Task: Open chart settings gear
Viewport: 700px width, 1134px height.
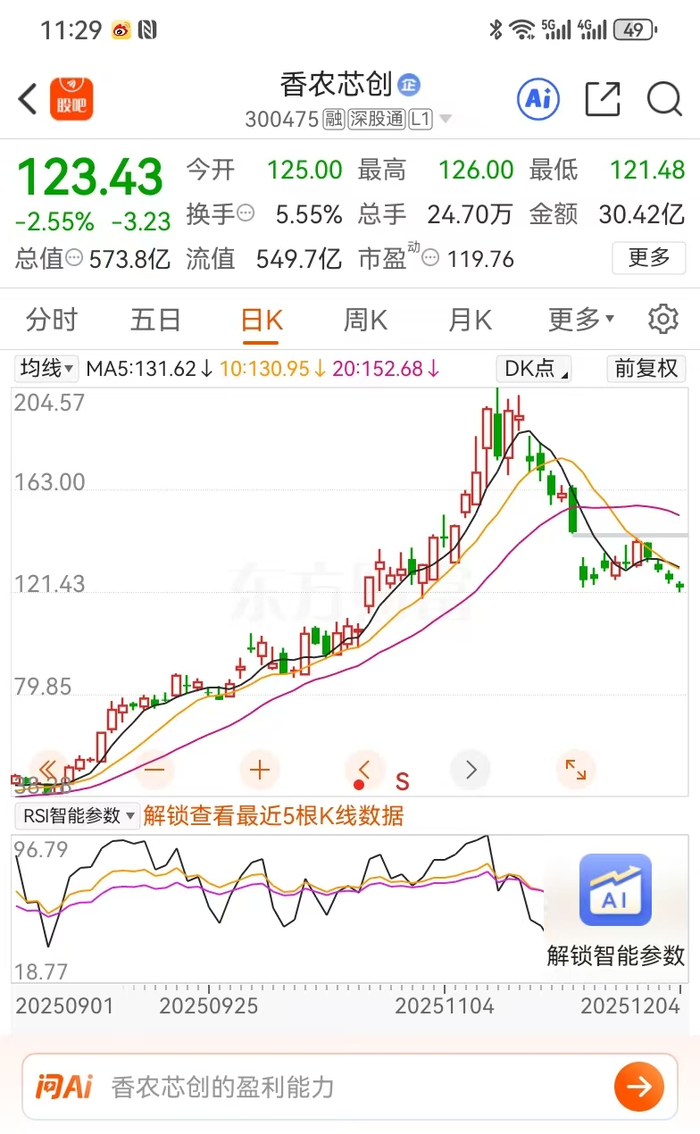Action: point(663,320)
